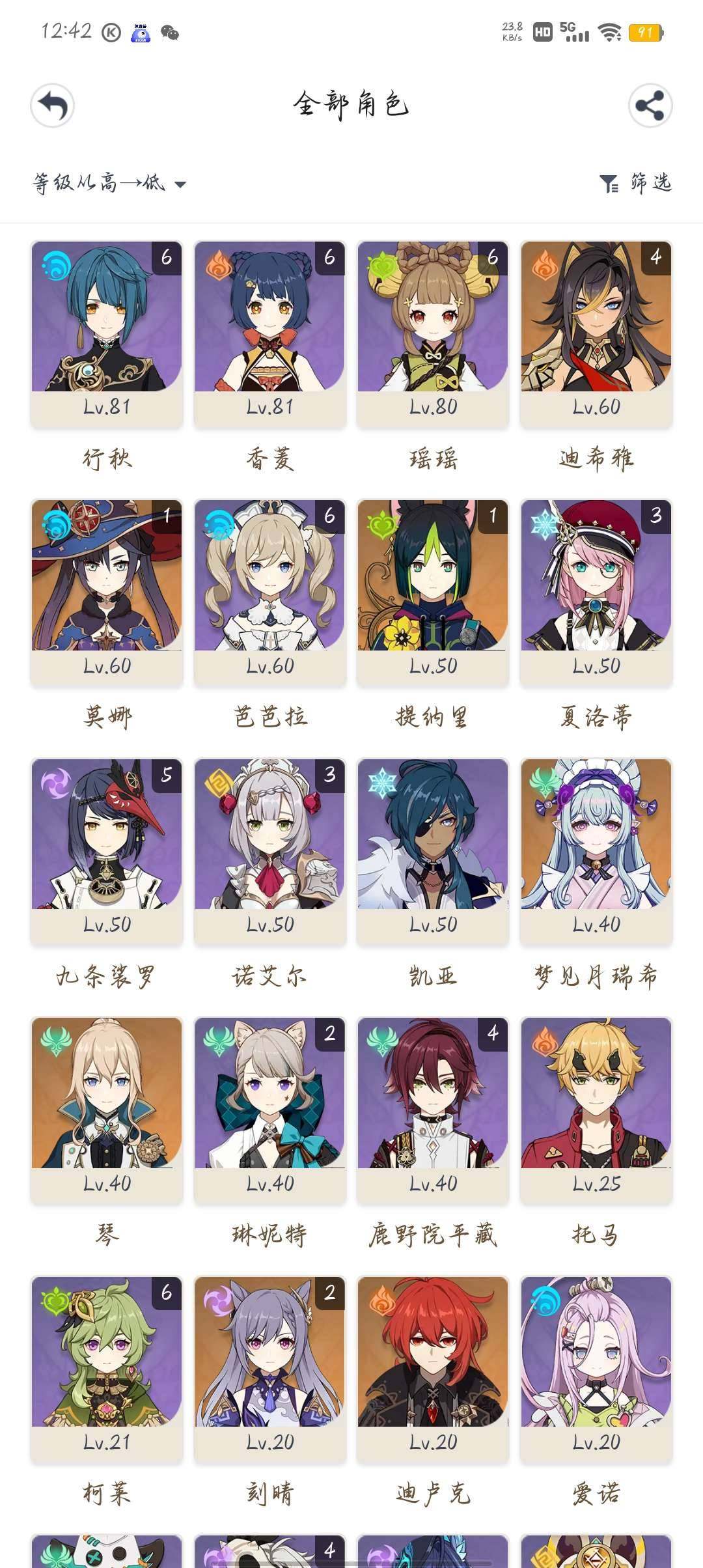Open the 行秋 character card
Image resolution: width=703 pixels, height=1568 pixels.
coord(107,332)
